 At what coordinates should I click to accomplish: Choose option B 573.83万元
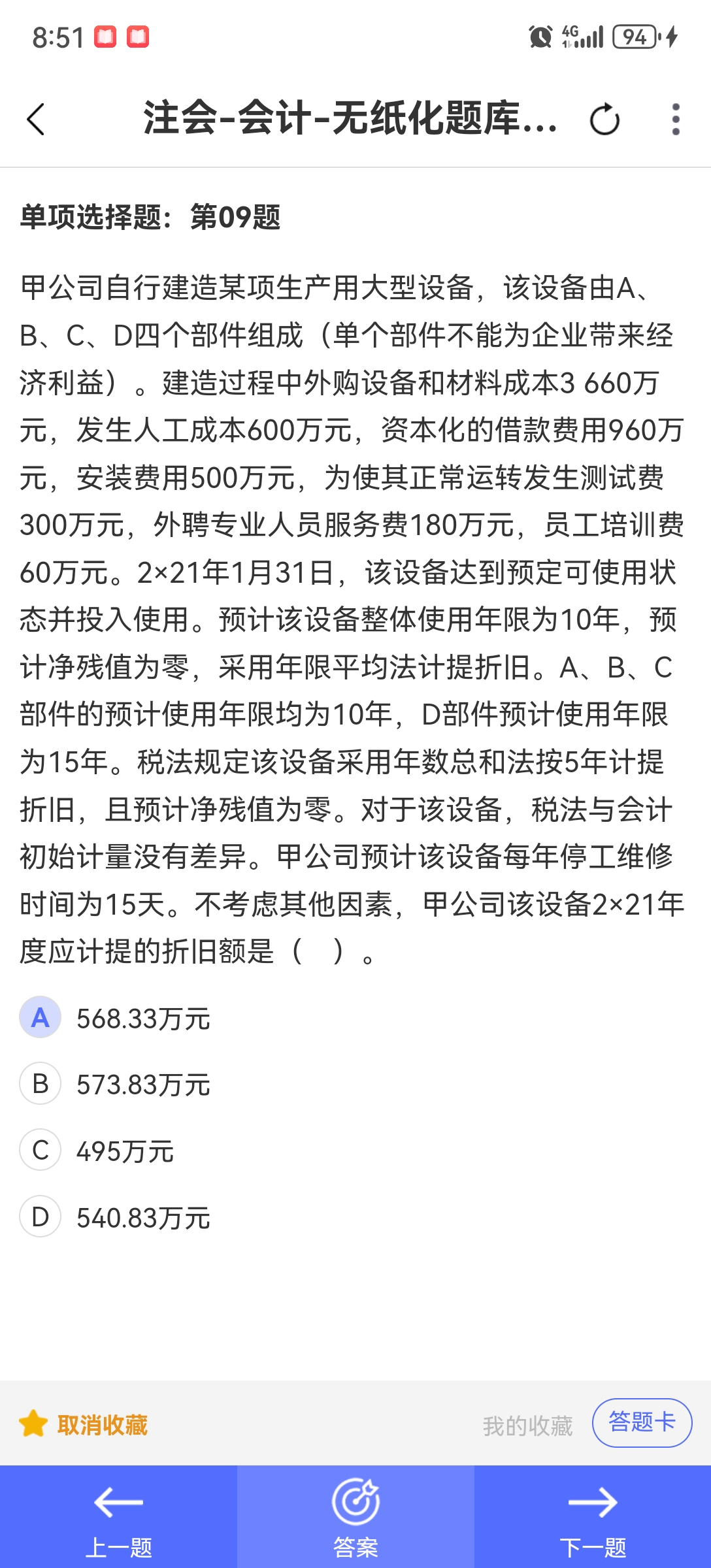(x=115, y=1084)
